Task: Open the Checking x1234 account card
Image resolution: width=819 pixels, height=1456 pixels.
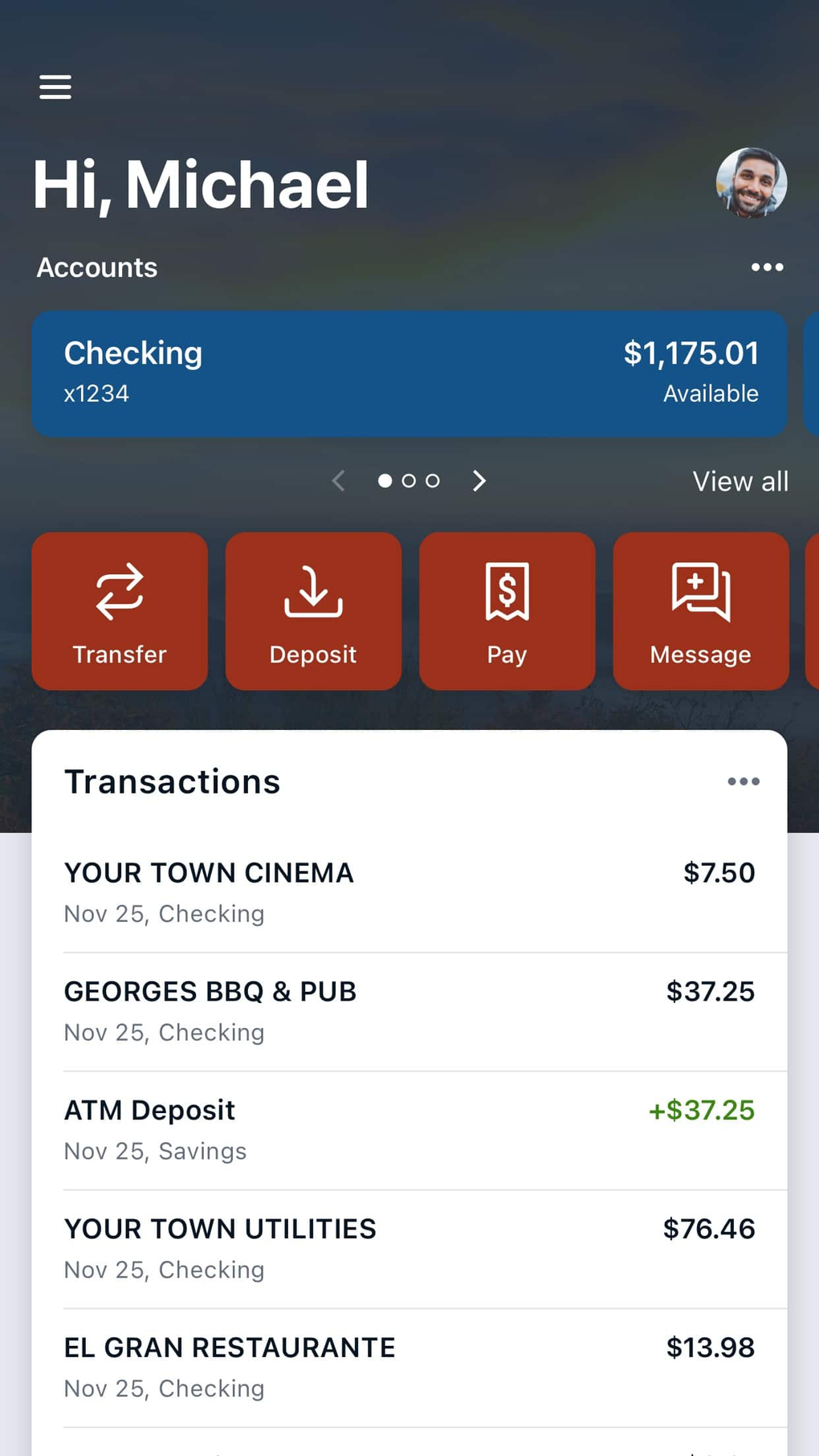Action: tap(409, 373)
